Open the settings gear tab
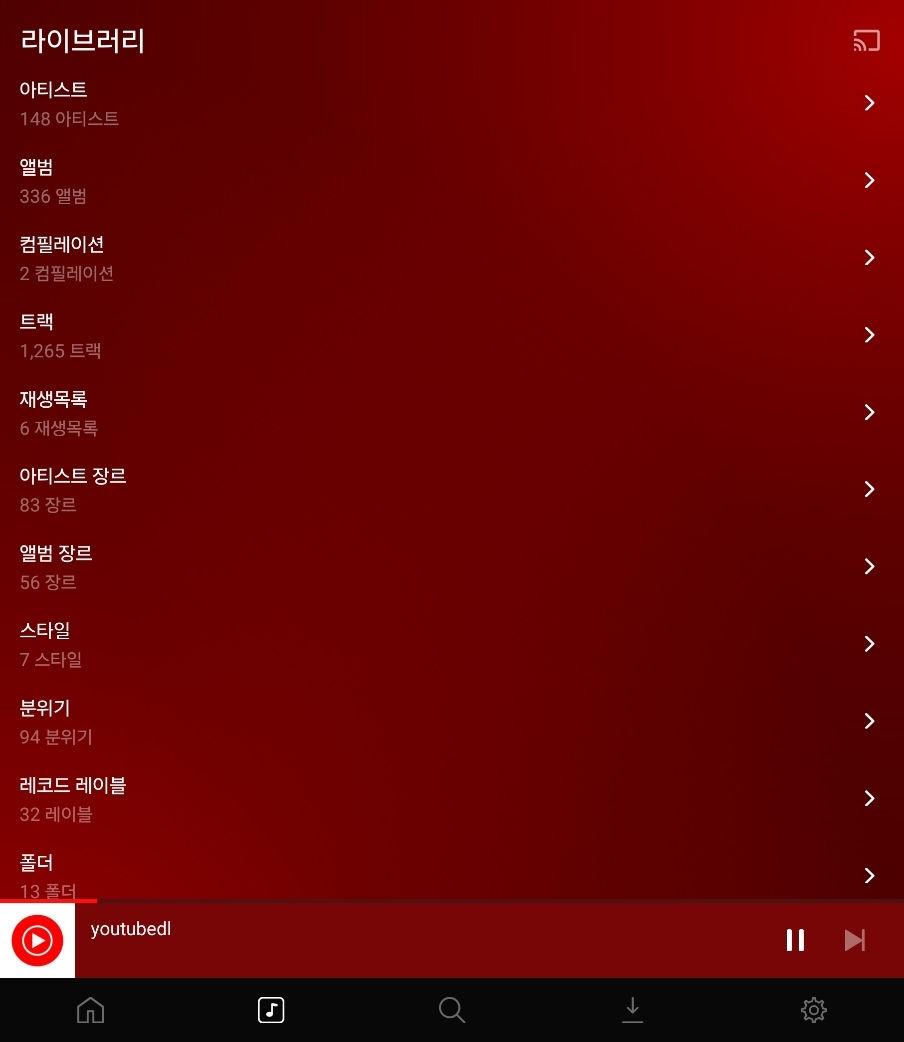The height and width of the screenshot is (1042, 904). click(x=814, y=1010)
